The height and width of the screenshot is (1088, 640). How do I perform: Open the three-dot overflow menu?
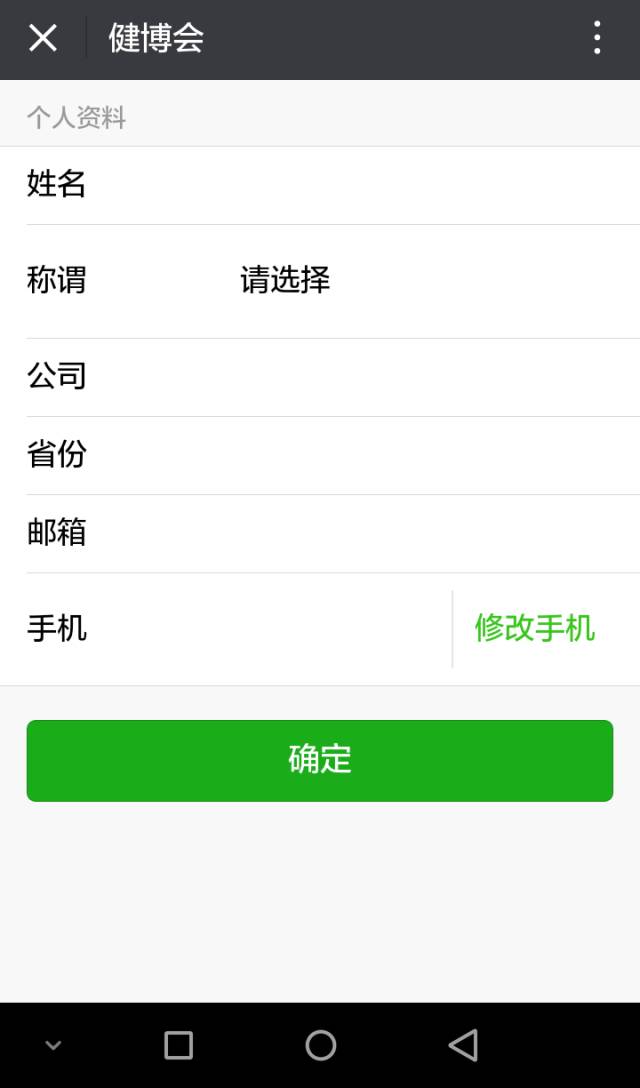(596, 37)
